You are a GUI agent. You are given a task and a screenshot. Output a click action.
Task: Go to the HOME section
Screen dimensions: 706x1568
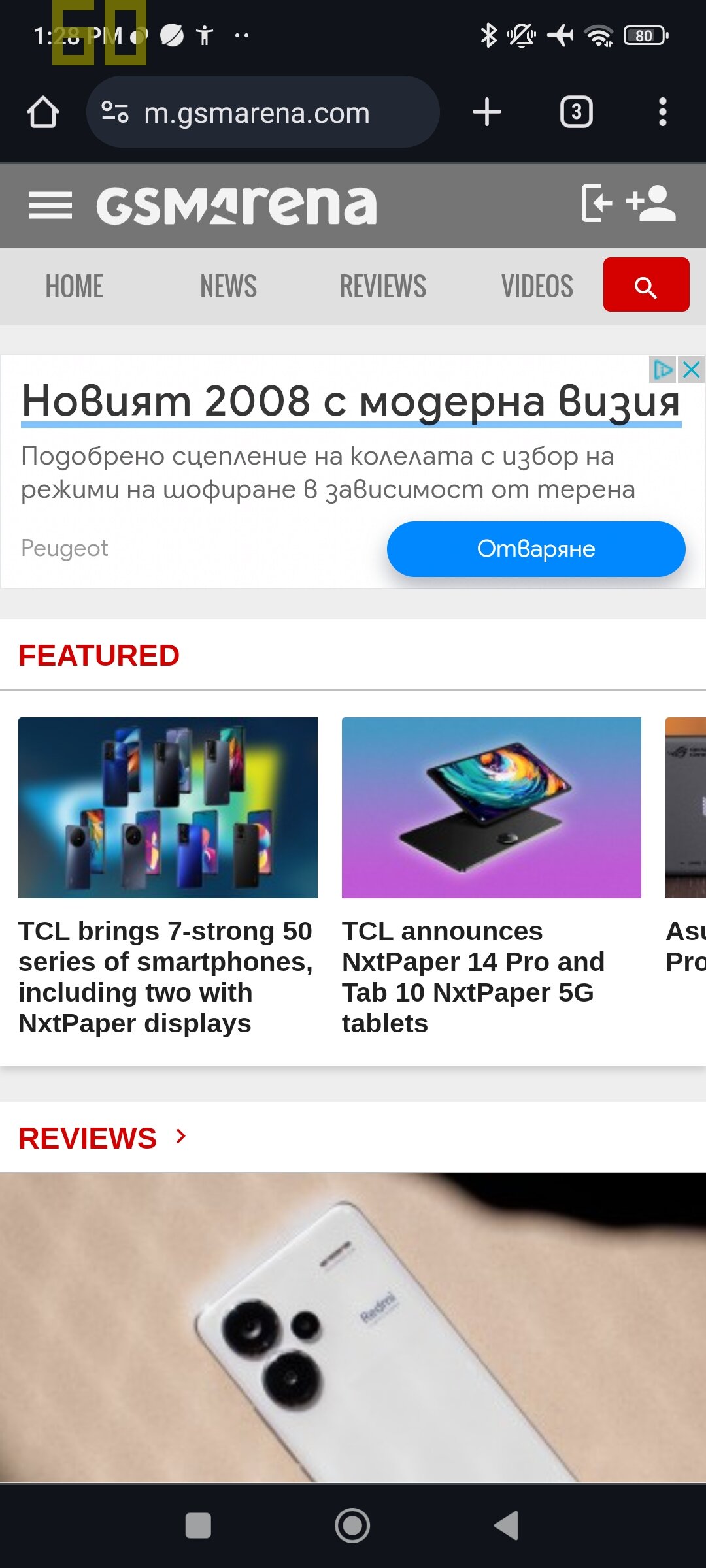click(x=75, y=286)
